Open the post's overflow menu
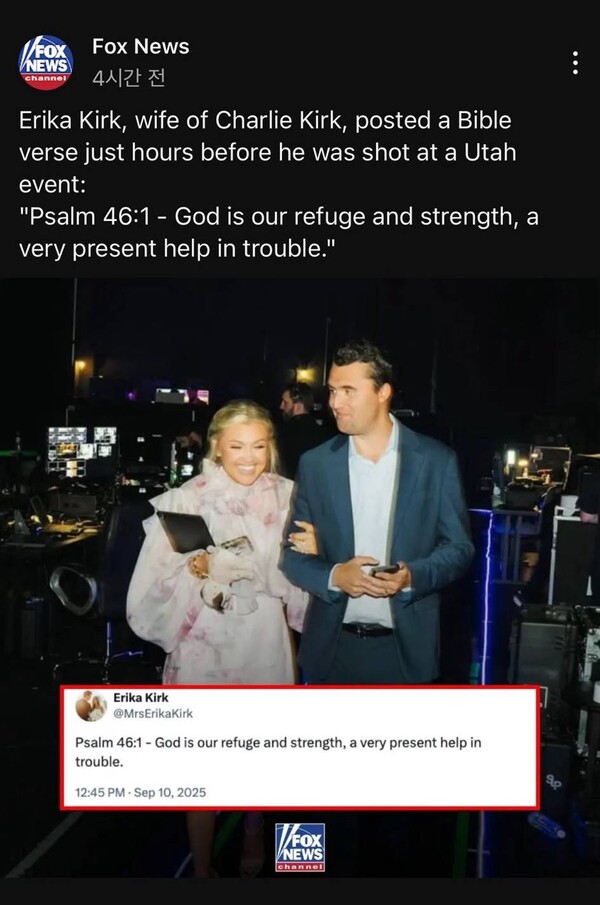The height and width of the screenshot is (905, 600). click(575, 62)
